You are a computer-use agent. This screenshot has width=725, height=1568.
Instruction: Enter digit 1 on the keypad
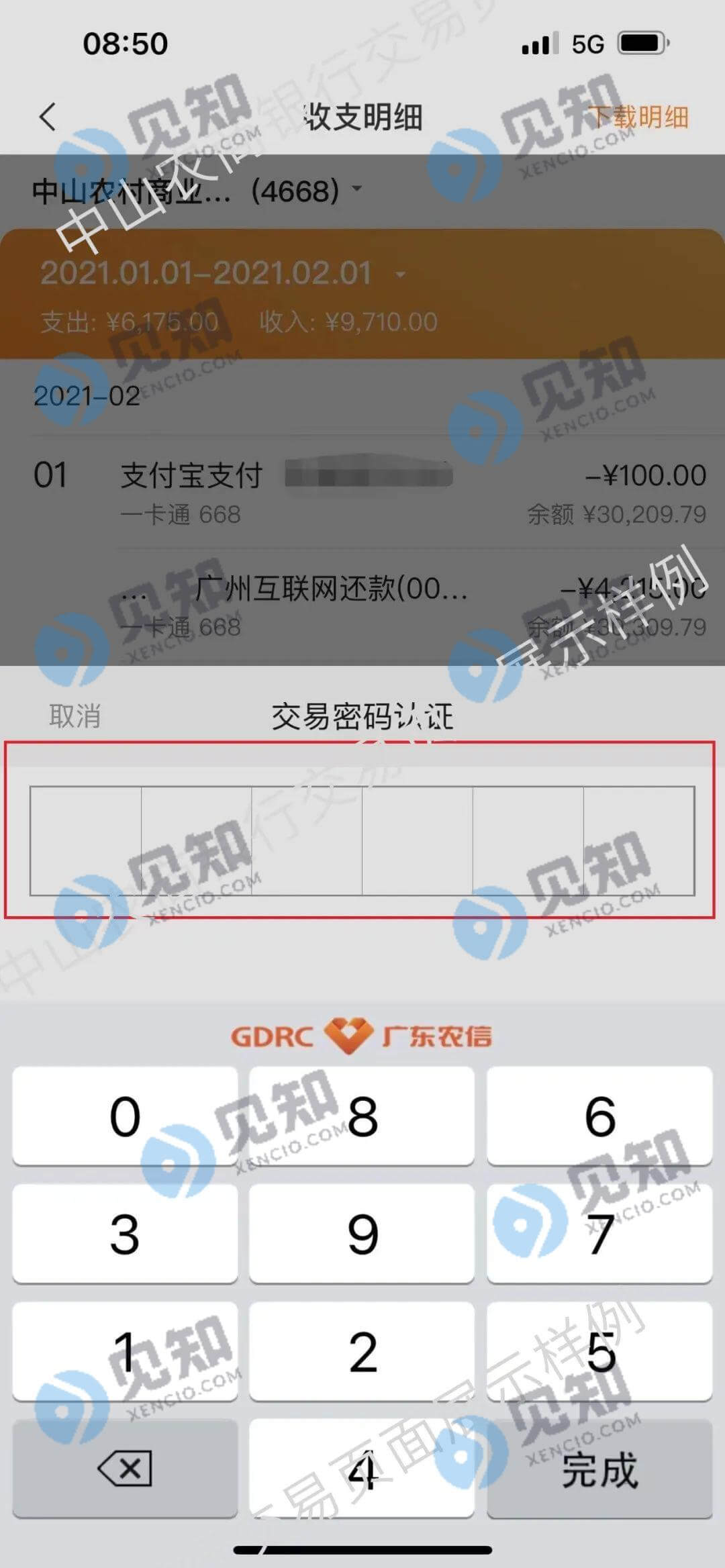(x=125, y=1352)
